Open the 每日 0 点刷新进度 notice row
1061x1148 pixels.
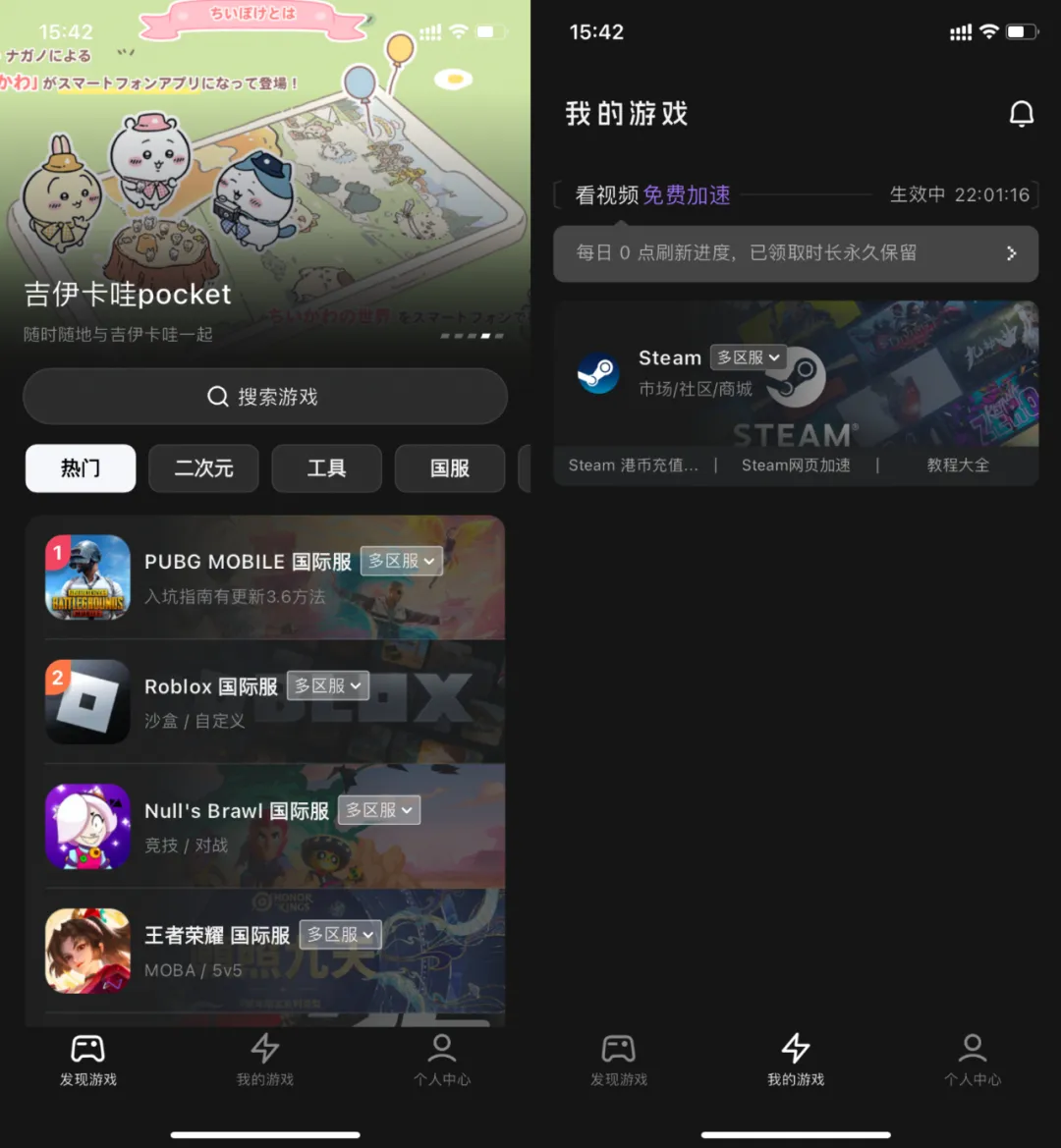(x=796, y=253)
